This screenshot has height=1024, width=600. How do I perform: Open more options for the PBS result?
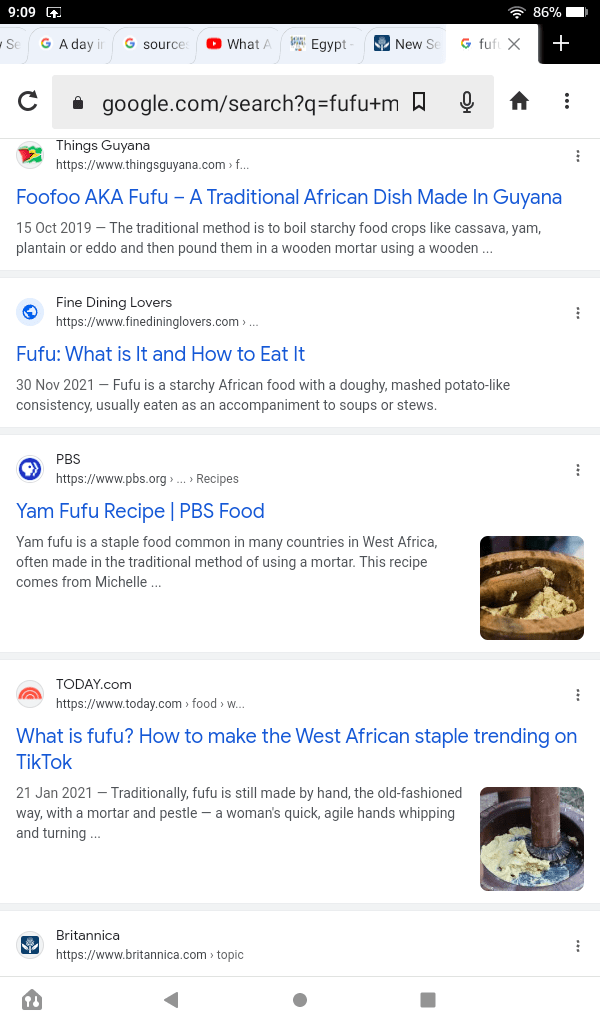pyautogui.click(x=578, y=470)
